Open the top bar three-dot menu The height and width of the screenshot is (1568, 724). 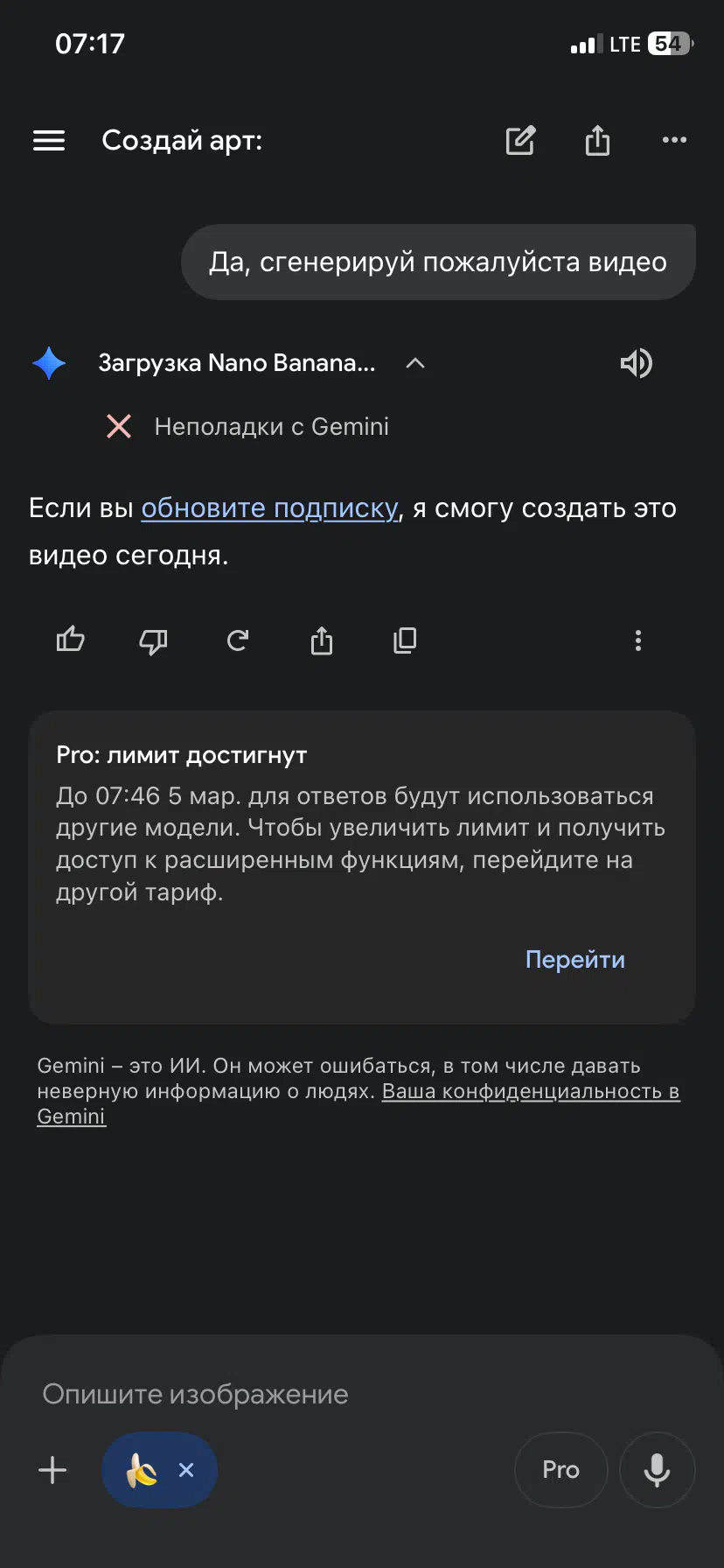coord(674,140)
